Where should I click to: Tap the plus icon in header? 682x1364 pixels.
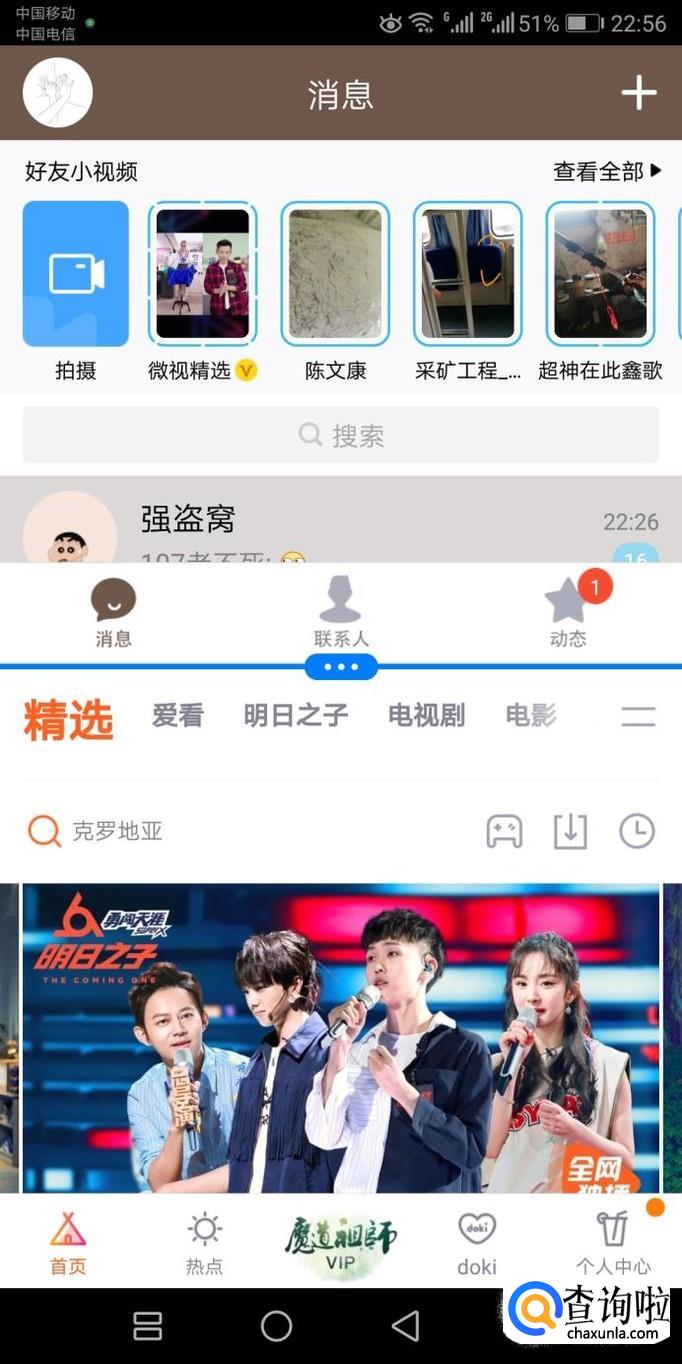(x=638, y=93)
